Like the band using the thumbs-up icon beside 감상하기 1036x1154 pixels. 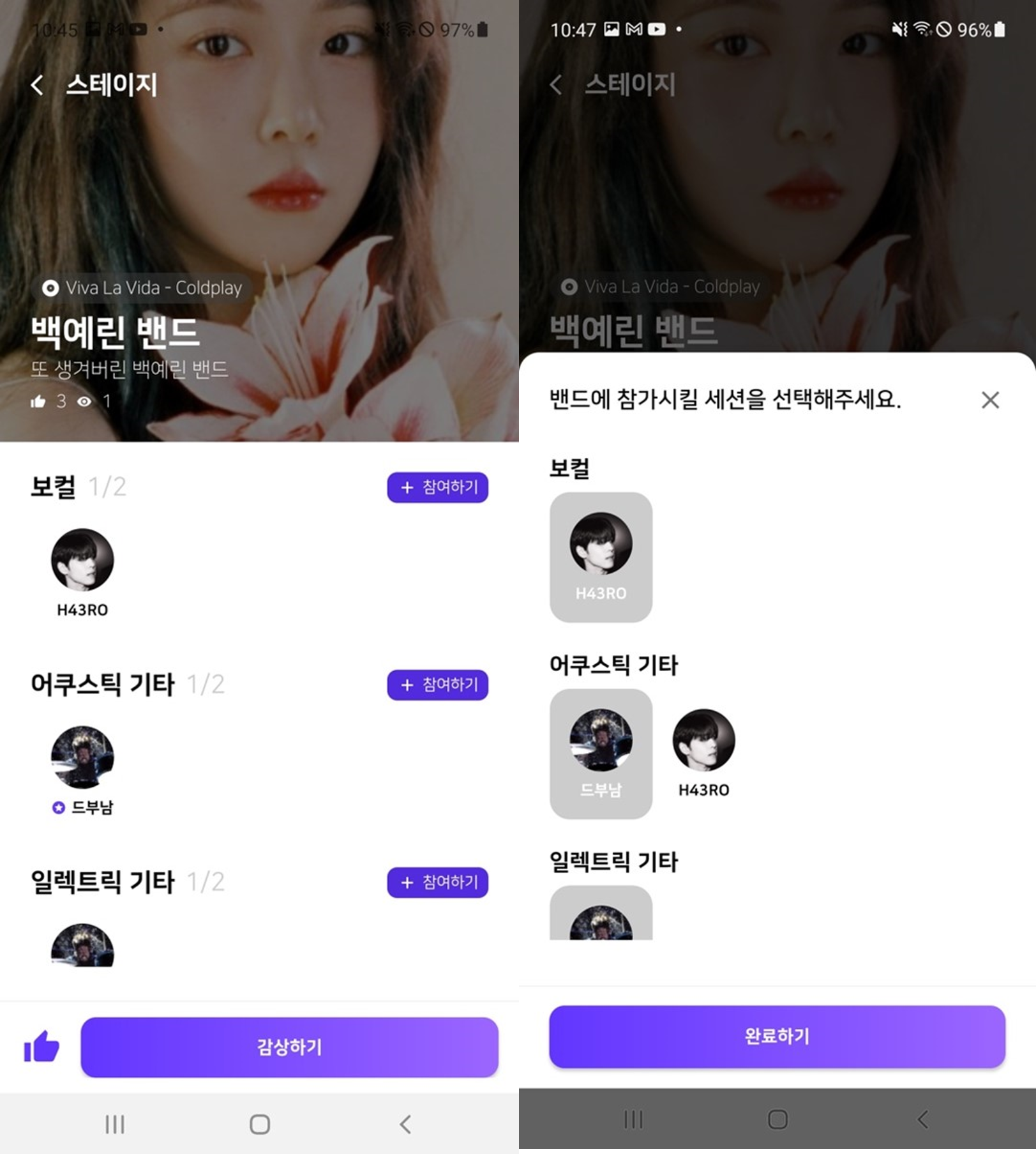(x=41, y=1047)
